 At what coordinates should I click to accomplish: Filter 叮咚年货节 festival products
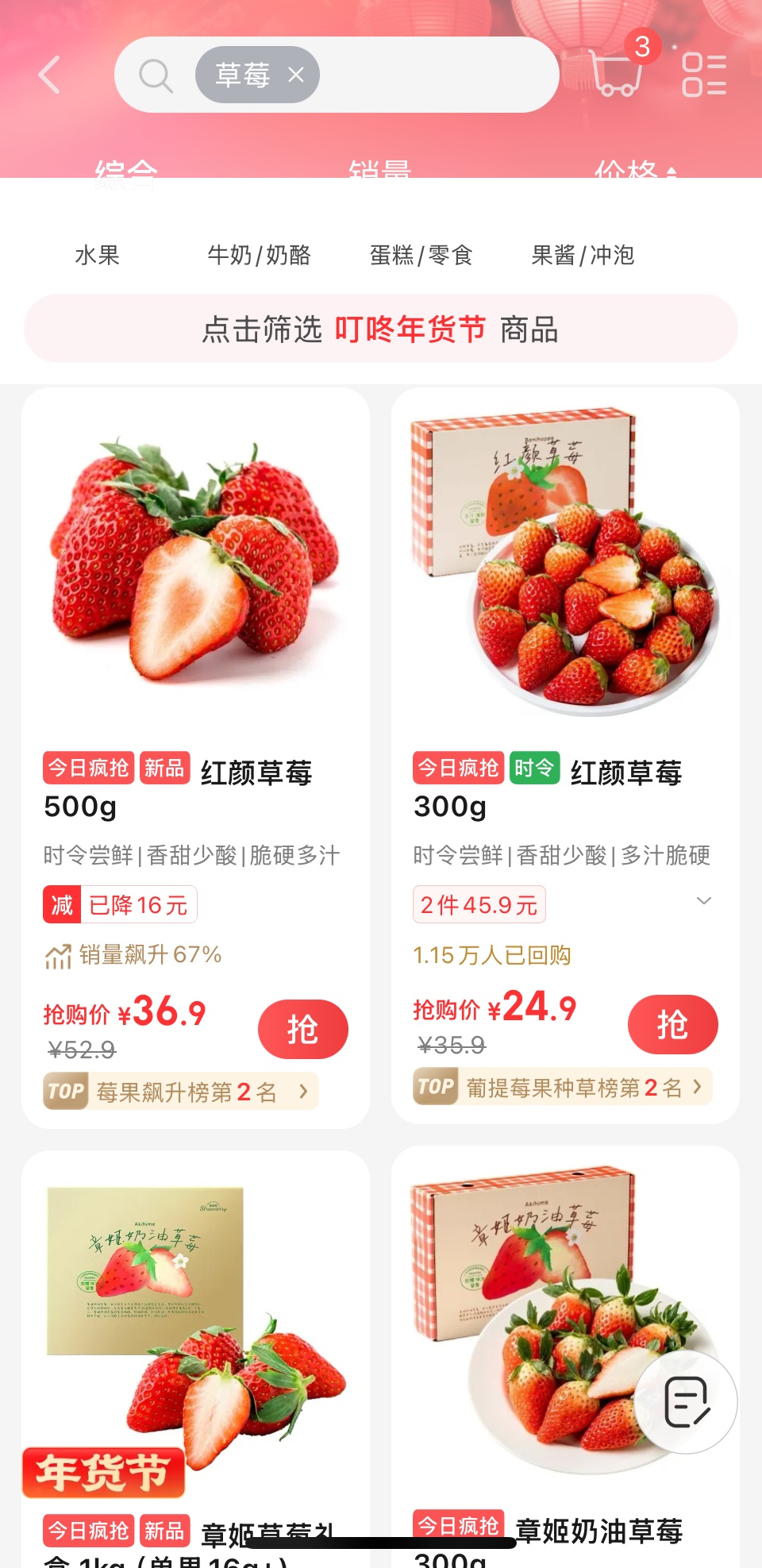[381, 329]
